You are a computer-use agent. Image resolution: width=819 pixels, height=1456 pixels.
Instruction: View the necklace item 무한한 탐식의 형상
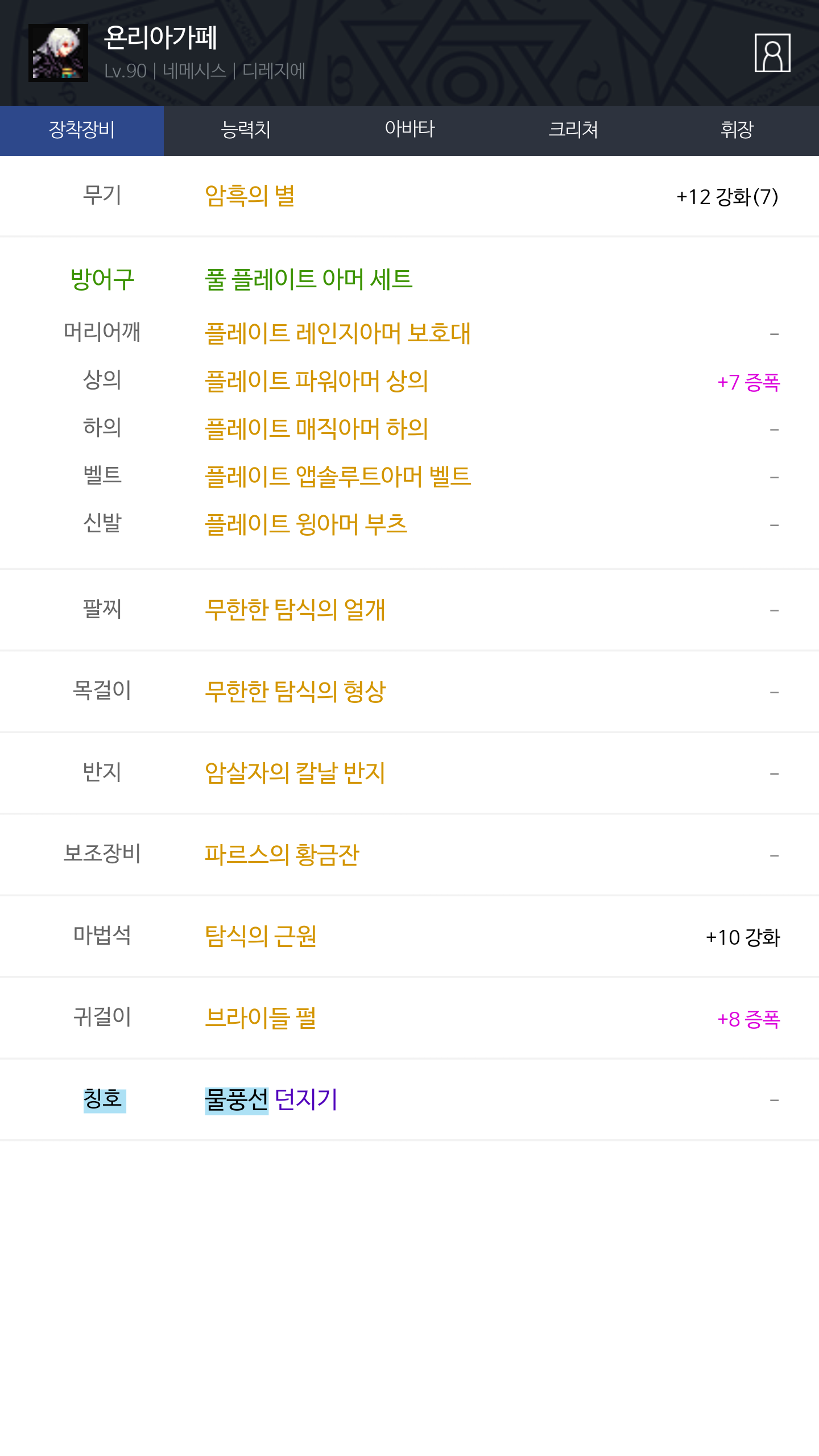295,692
